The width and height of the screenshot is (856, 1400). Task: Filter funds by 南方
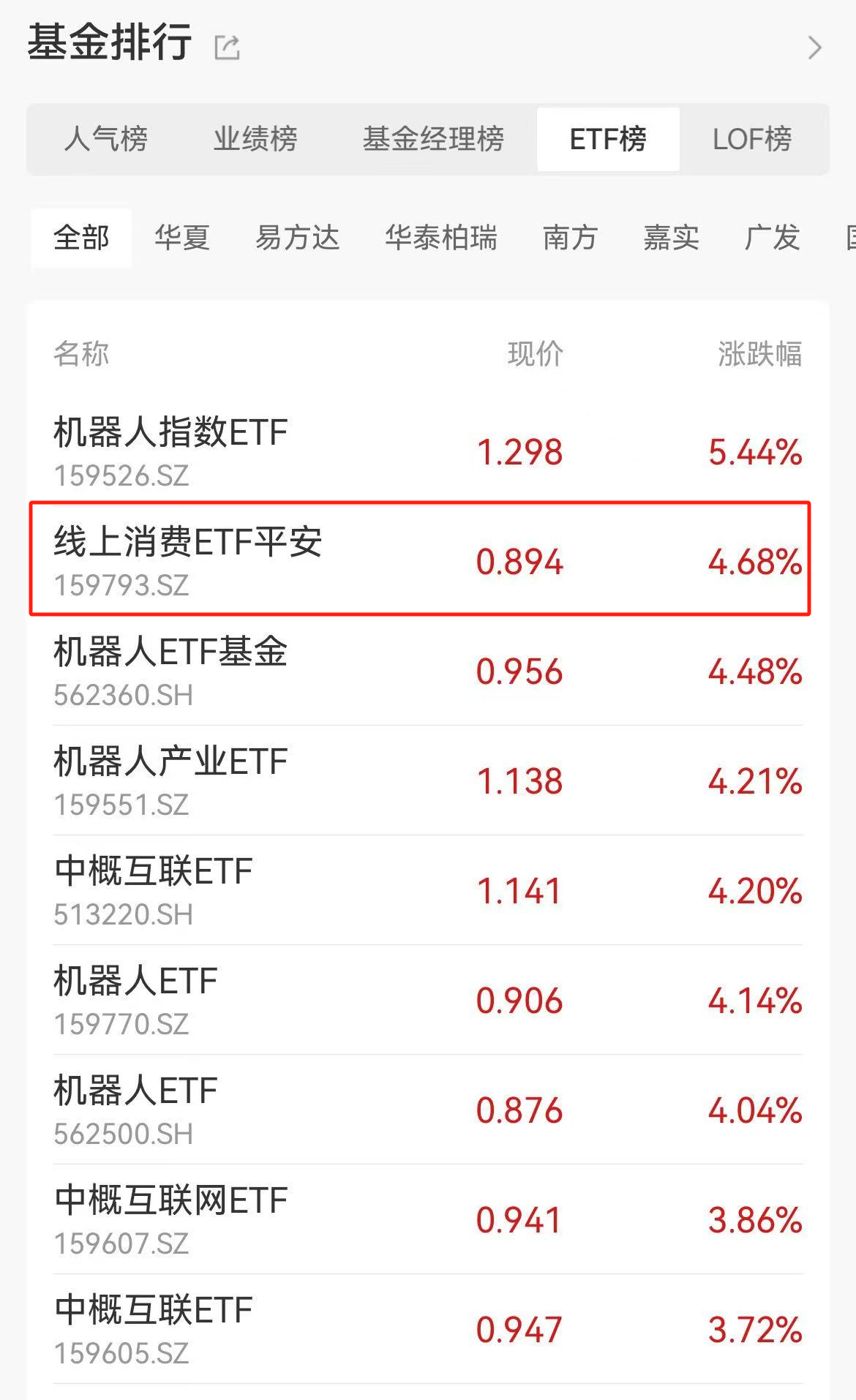tap(571, 237)
